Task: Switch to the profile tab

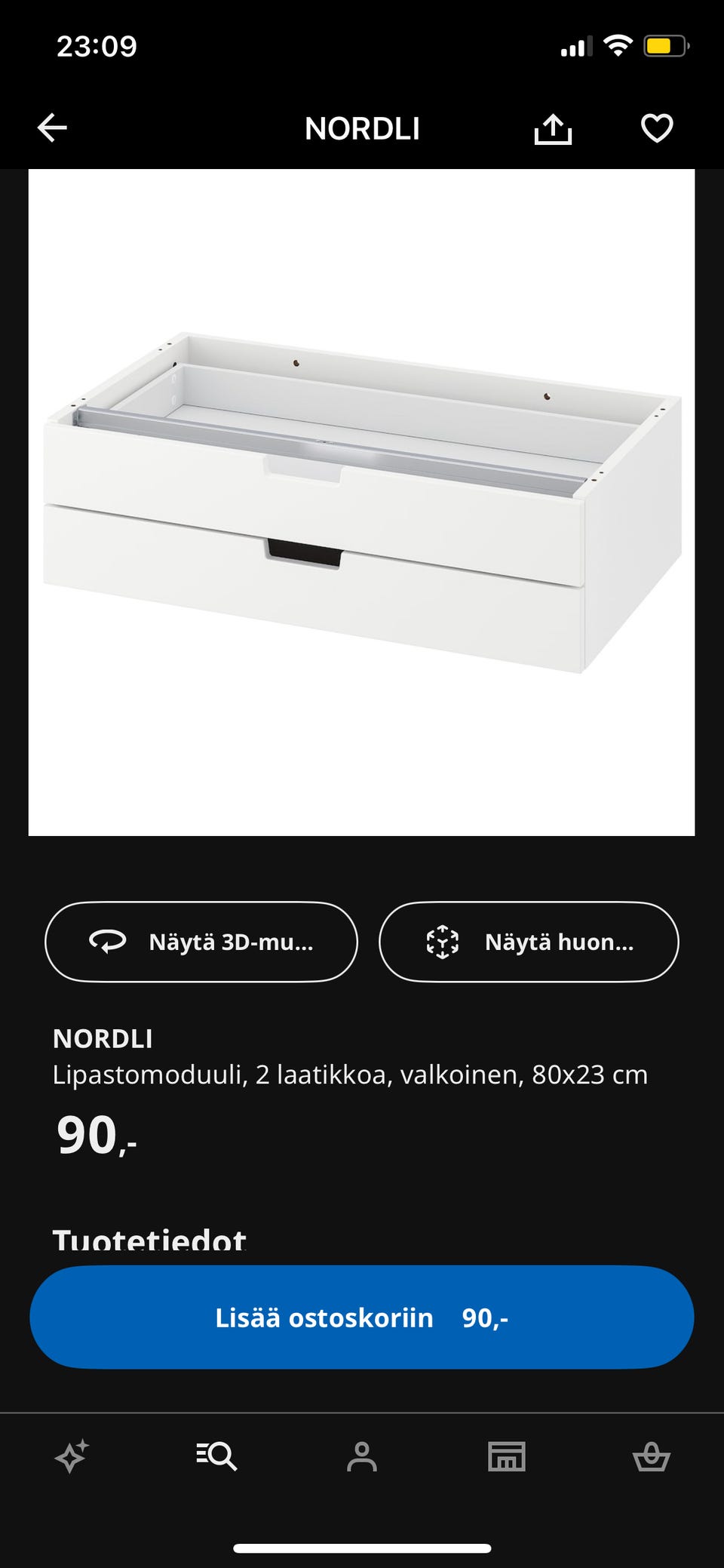Action: click(x=362, y=1456)
